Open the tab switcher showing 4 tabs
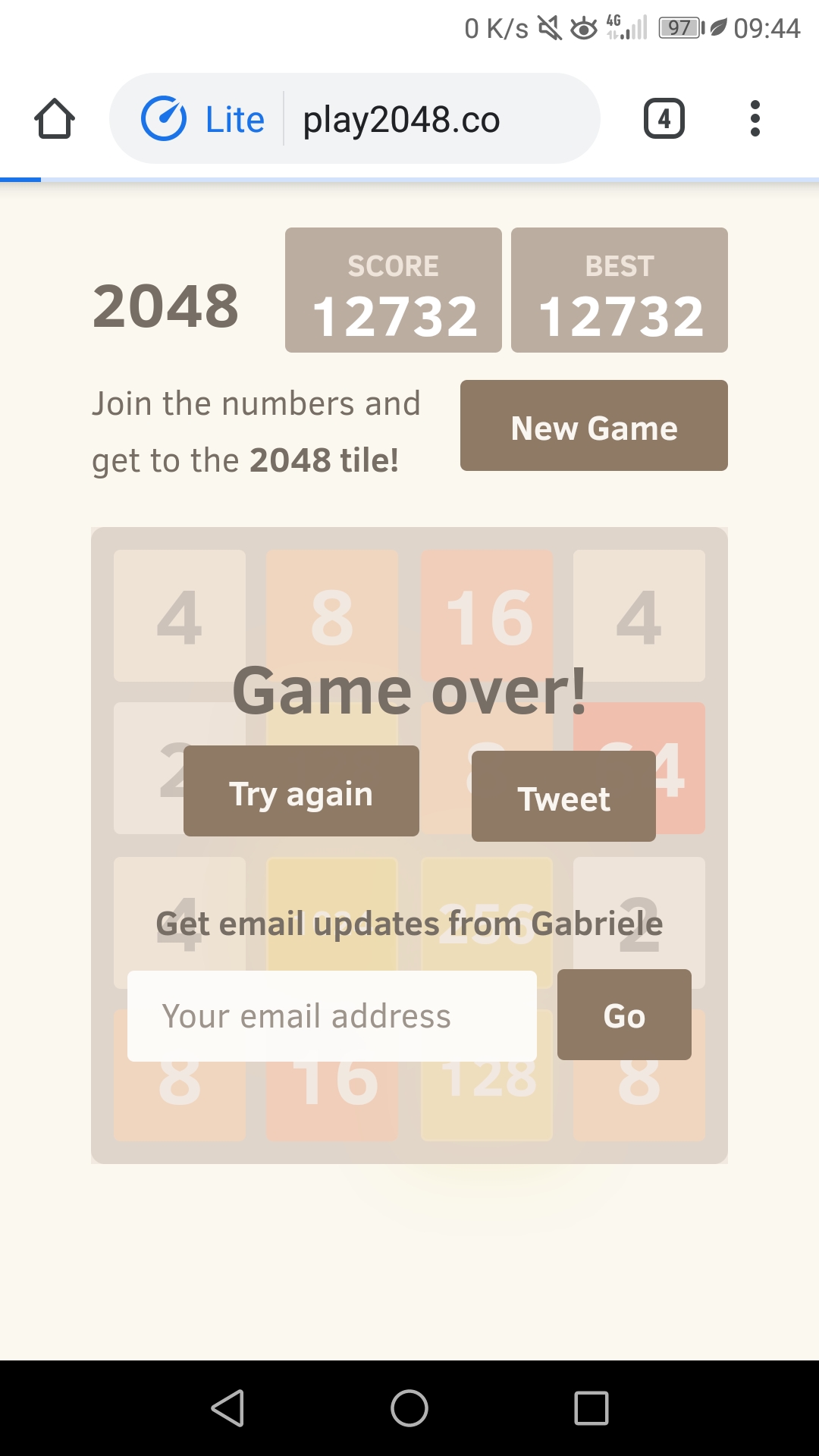The width and height of the screenshot is (819, 1456). (664, 119)
